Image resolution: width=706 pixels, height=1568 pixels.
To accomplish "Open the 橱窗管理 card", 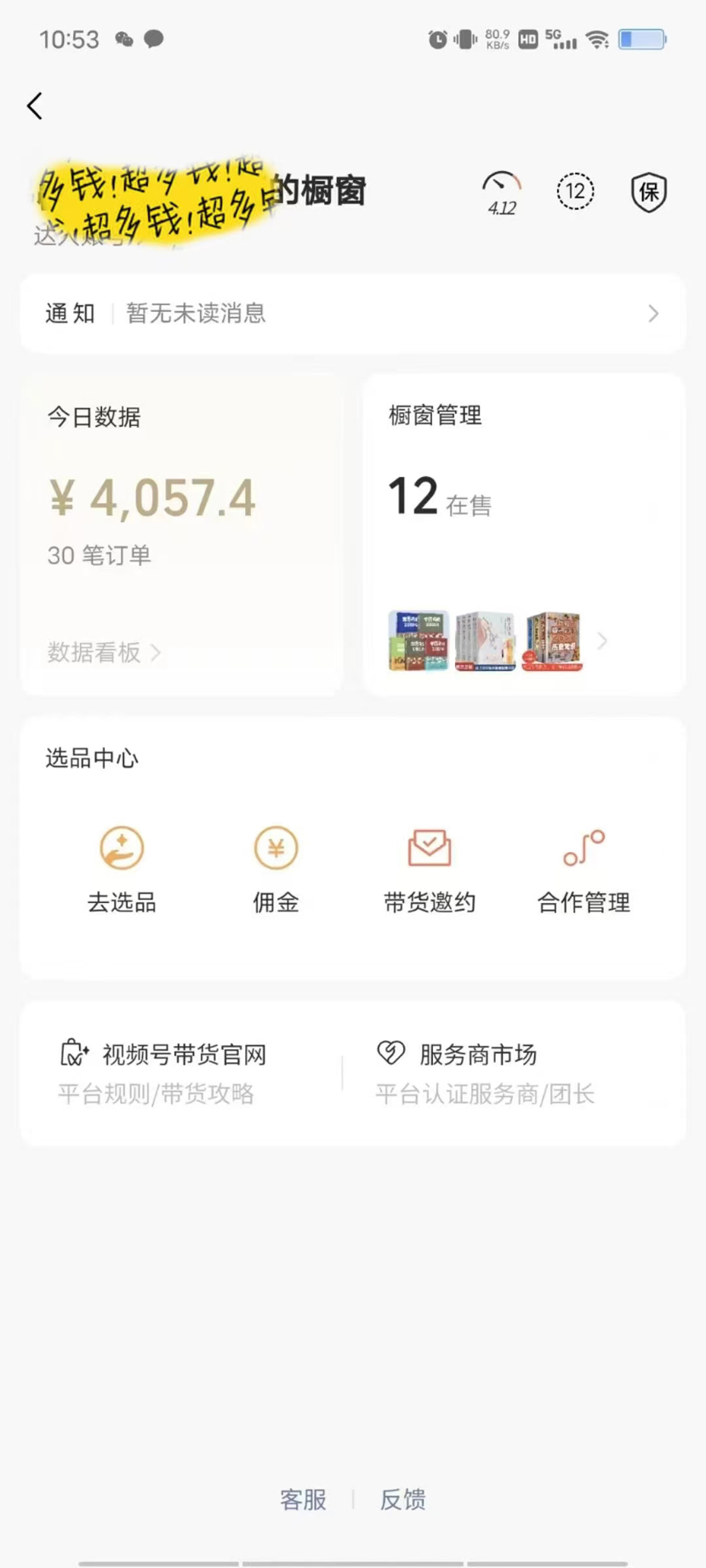I will pyautogui.click(x=523, y=510).
